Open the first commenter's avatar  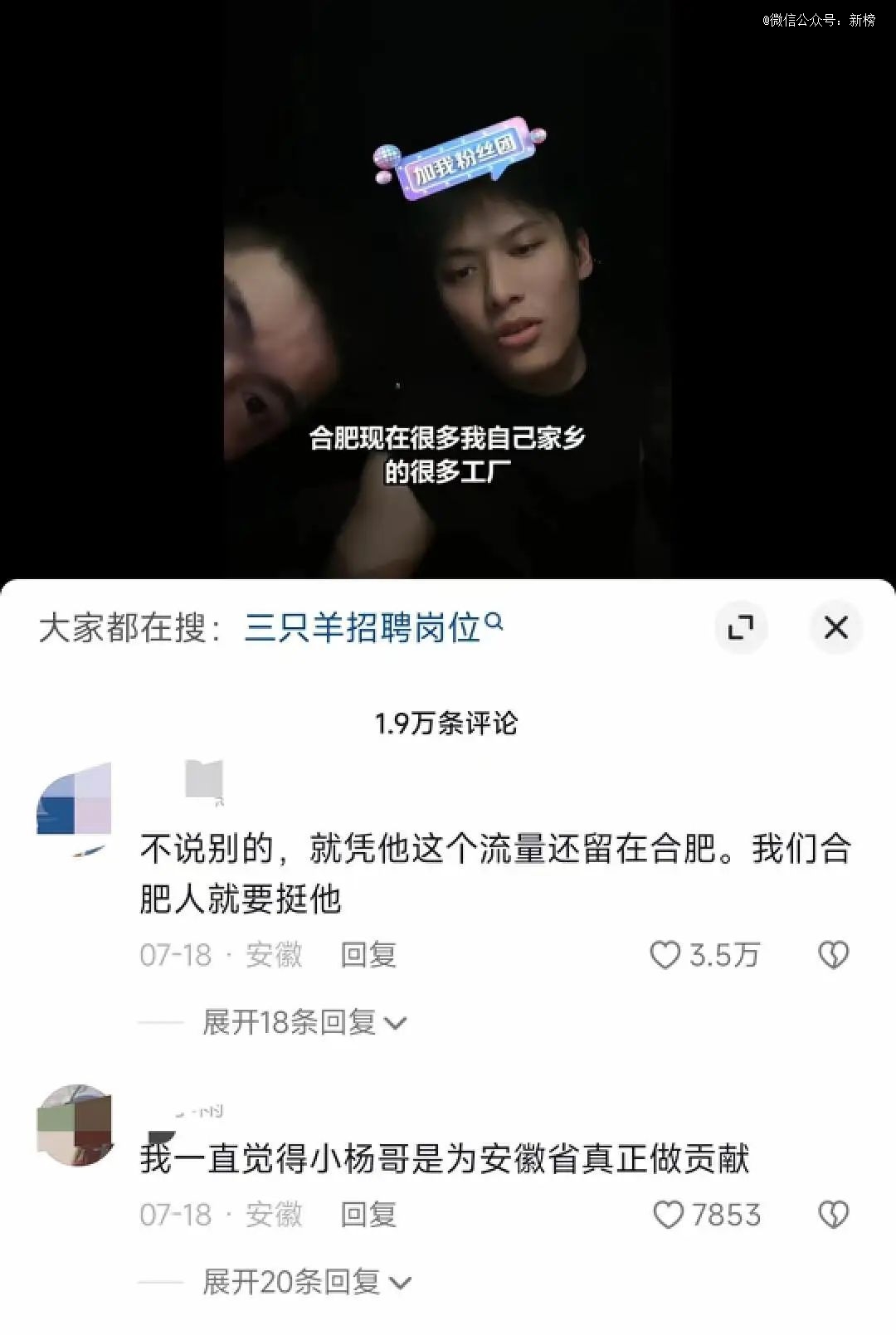pos(75,799)
